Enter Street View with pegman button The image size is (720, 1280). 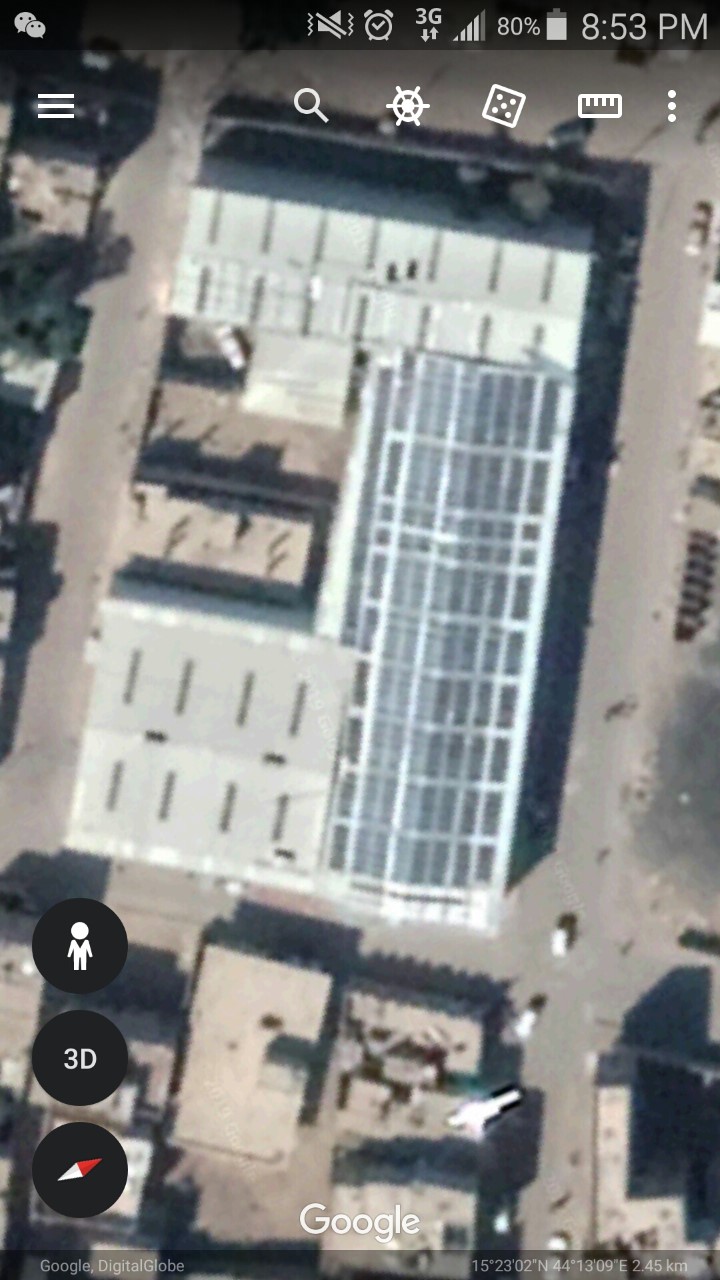click(x=80, y=946)
